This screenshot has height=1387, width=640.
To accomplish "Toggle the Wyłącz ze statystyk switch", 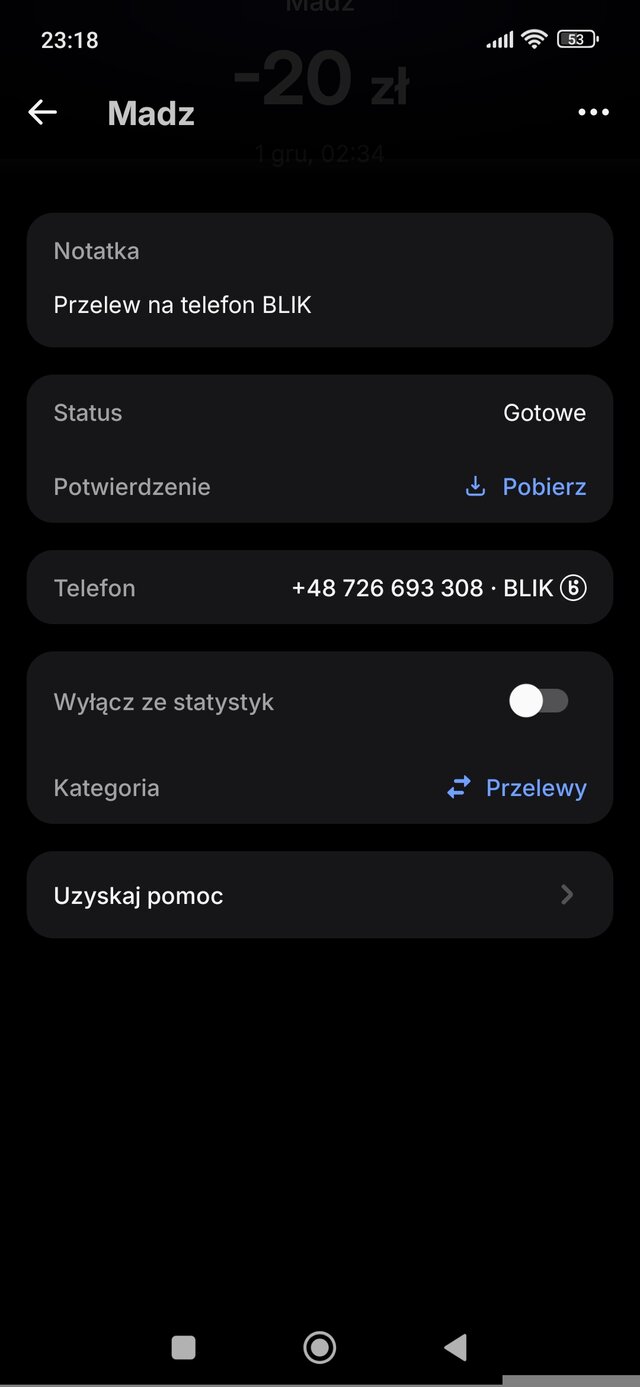I will click(x=538, y=702).
